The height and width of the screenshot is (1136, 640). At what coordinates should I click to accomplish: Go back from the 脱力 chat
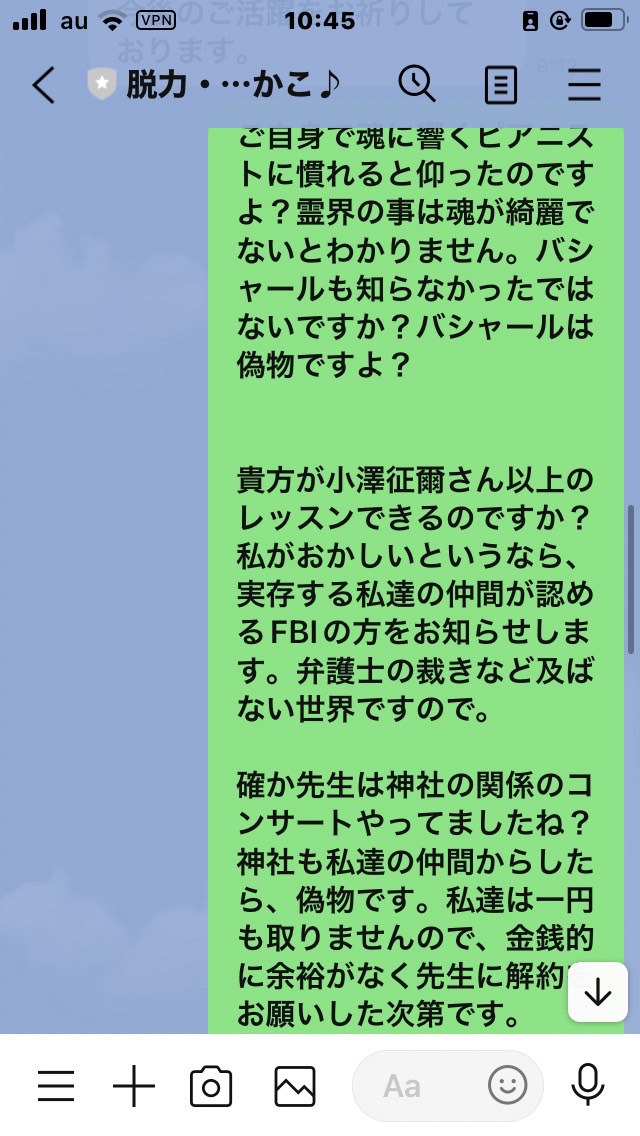pos(44,85)
